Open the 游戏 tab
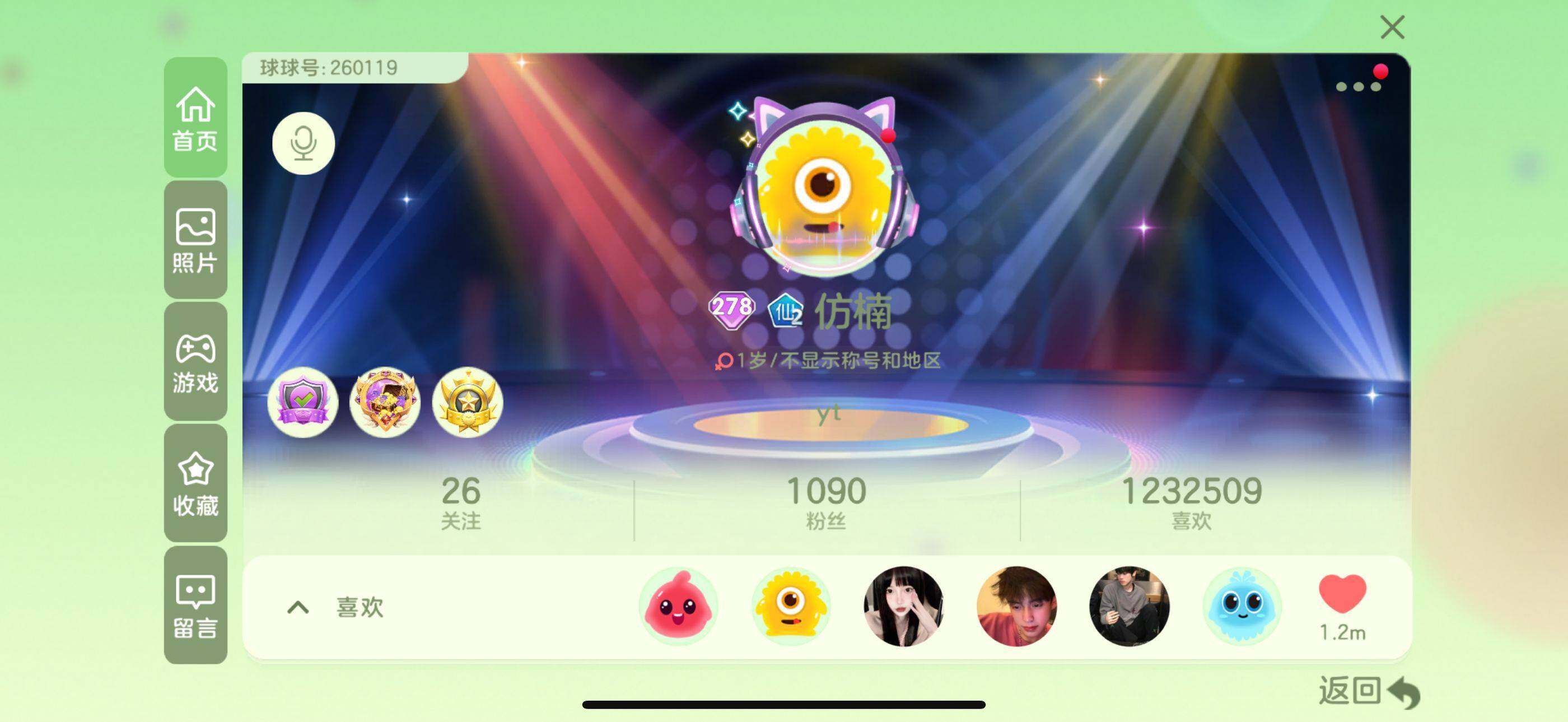Viewport: 1568px width, 722px height. pyautogui.click(x=195, y=362)
